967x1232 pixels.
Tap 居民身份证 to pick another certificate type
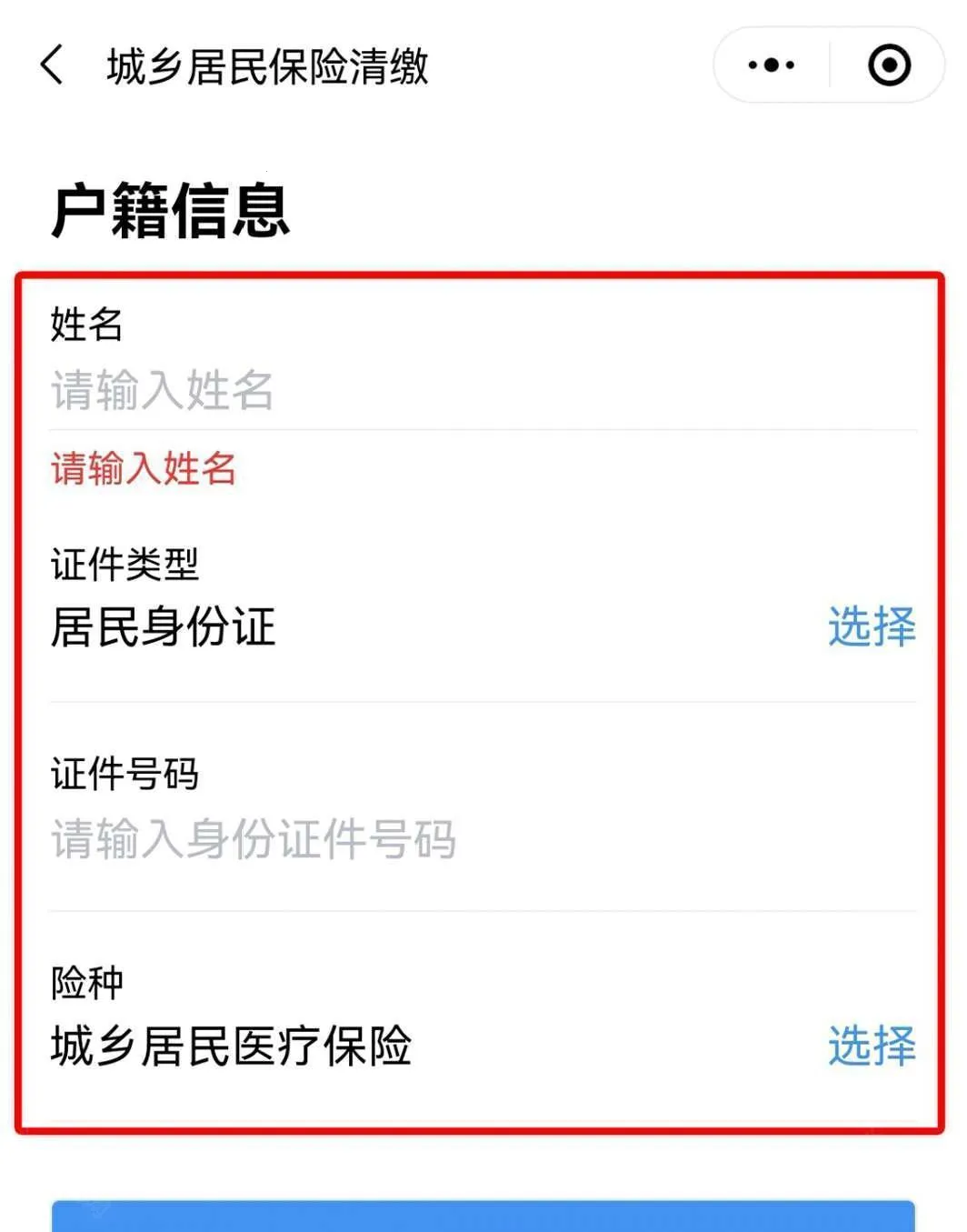(x=164, y=627)
